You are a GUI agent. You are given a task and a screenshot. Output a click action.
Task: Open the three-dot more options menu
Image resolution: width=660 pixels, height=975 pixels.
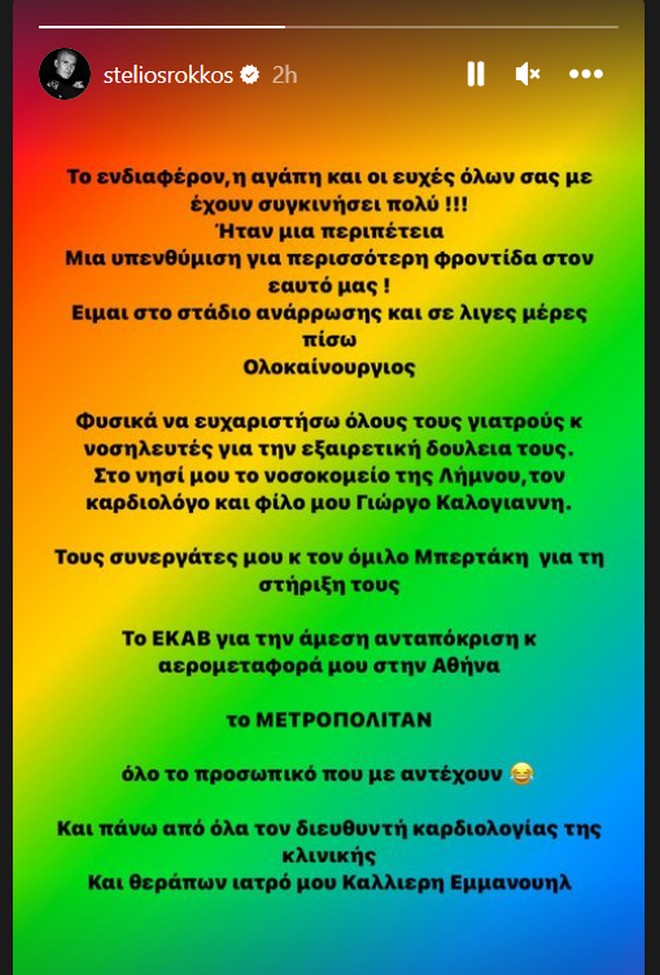585,73
